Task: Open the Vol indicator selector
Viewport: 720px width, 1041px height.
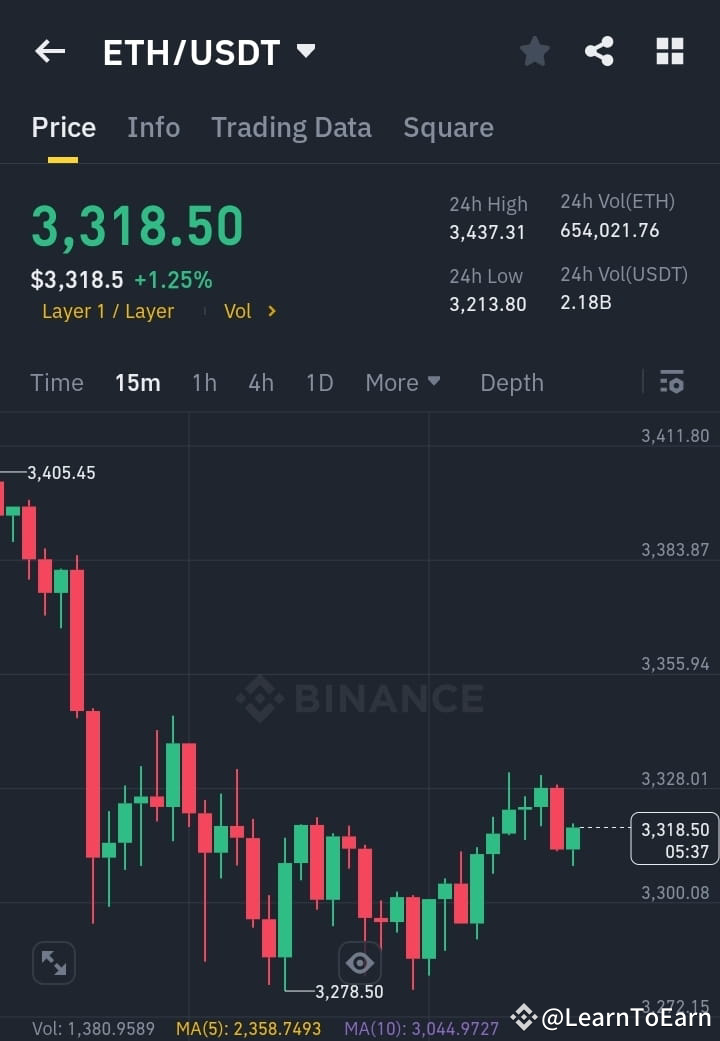Action: click(x=249, y=311)
